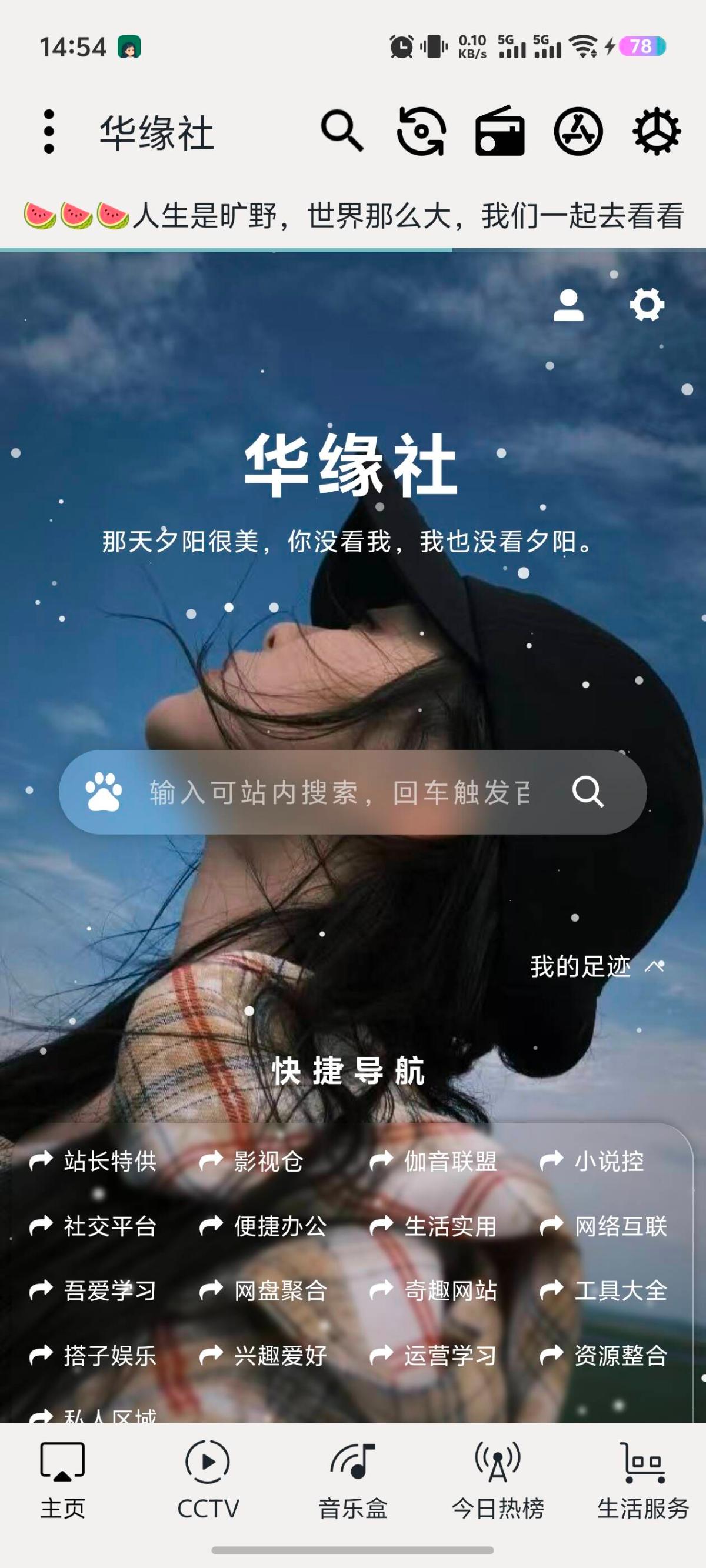Screen dimensions: 706x1568
Task: Open 工具大全 shortcut
Action: [x=605, y=1290]
